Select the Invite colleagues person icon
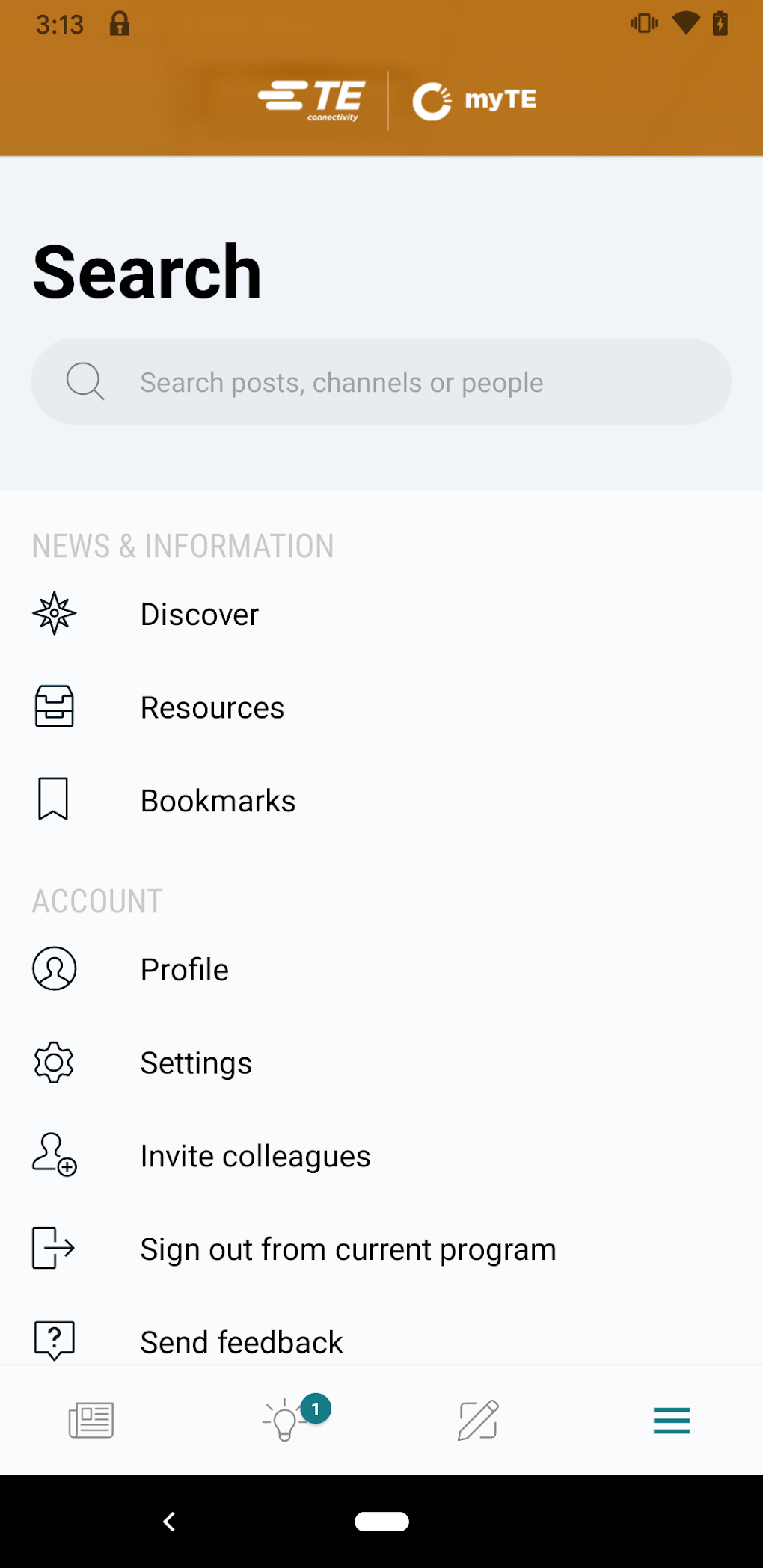763x1568 pixels. point(51,1155)
